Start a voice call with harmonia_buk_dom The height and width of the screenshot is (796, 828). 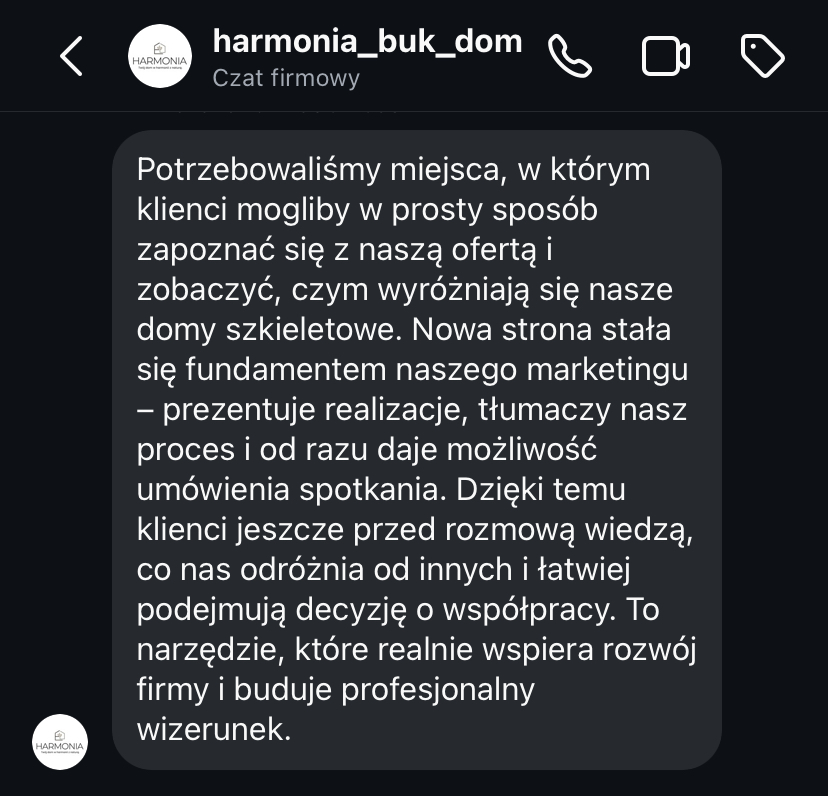[570, 56]
